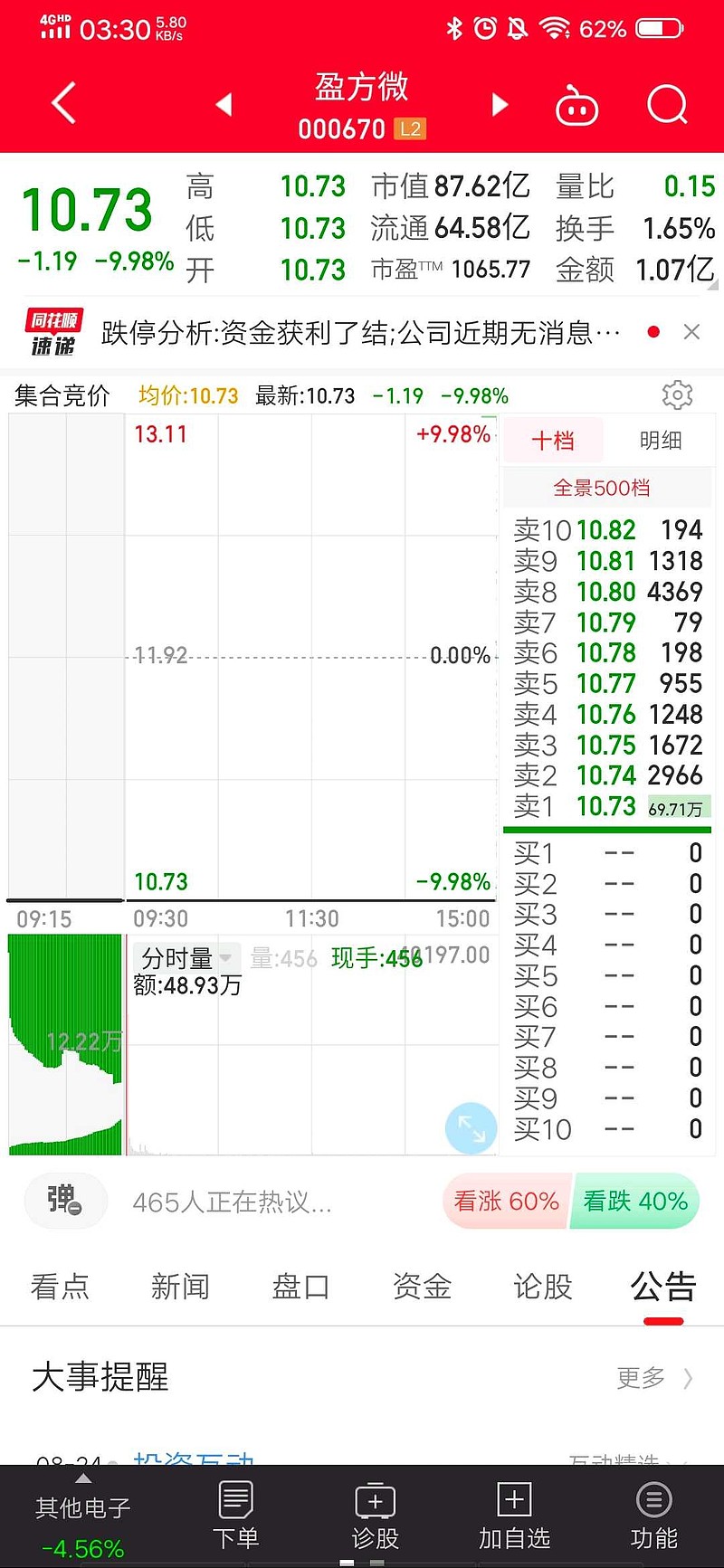Switch to the next stock

click(x=500, y=105)
